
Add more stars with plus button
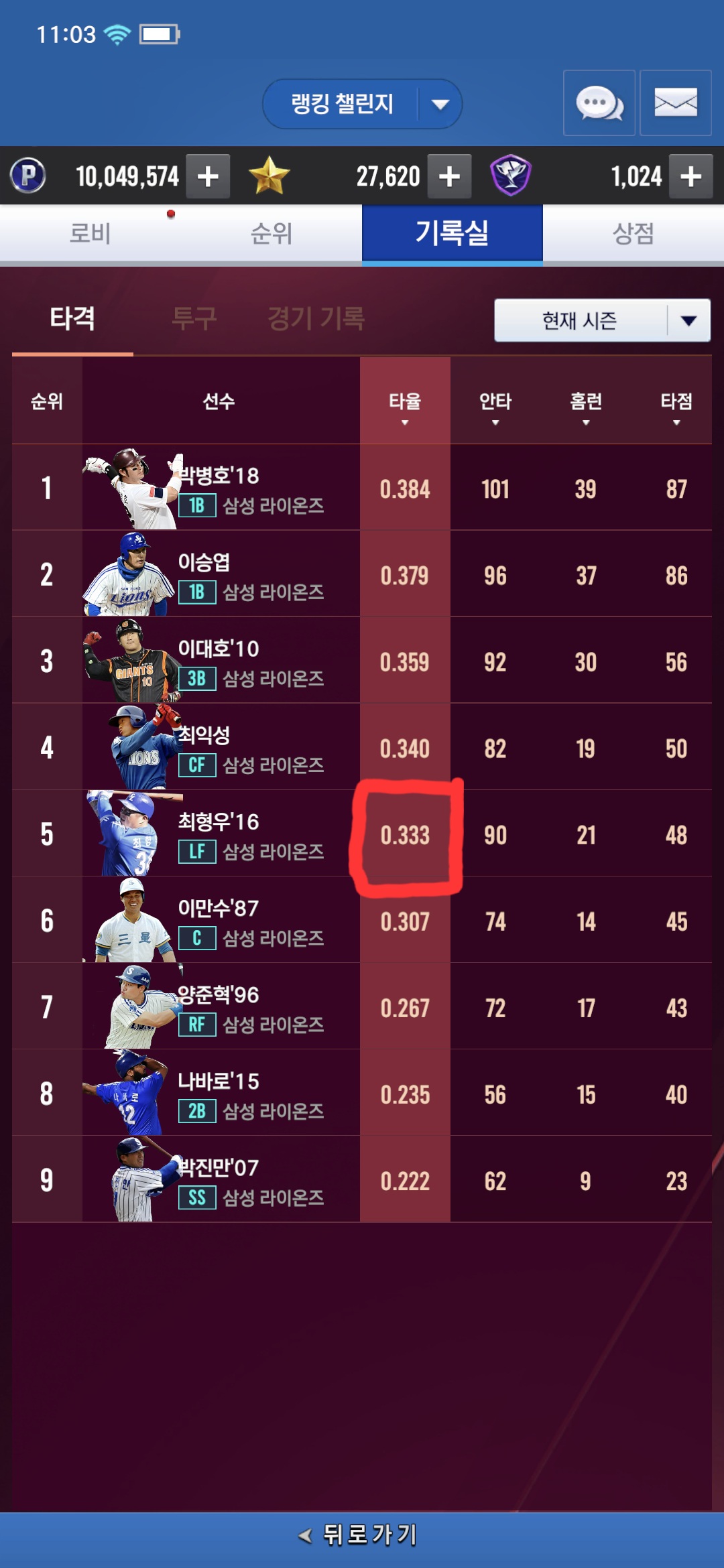[x=449, y=177]
